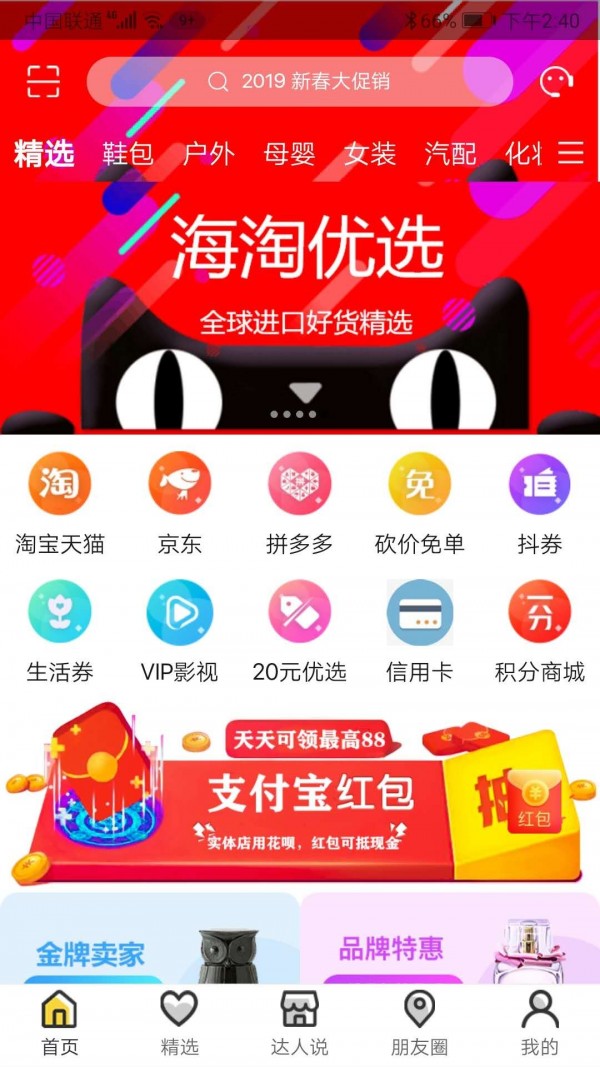Open the scan icon
The height and width of the screenshot is (1067, 600).
coord(43,81)
